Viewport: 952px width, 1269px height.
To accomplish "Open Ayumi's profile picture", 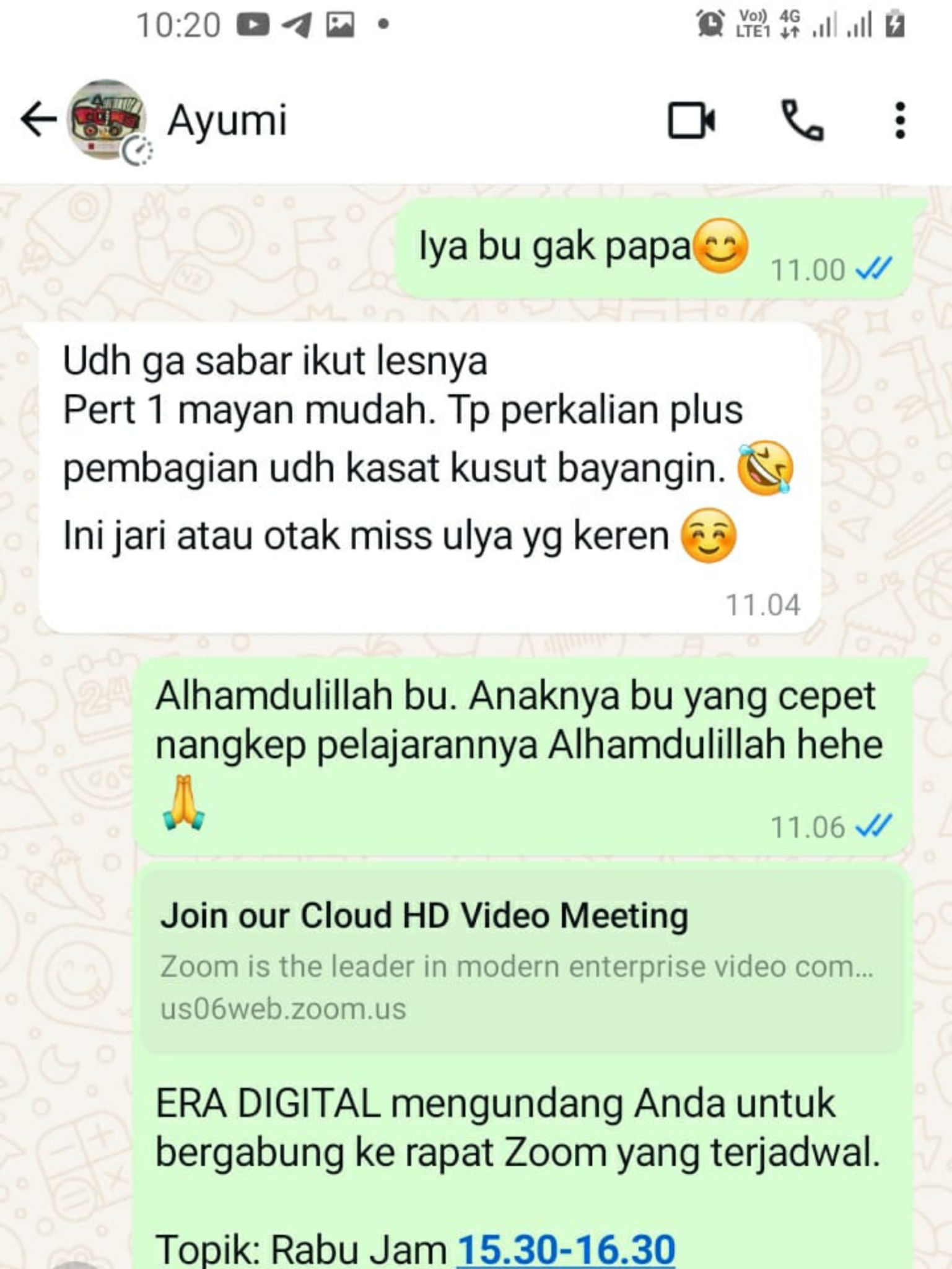I will (x=107, y=119).
